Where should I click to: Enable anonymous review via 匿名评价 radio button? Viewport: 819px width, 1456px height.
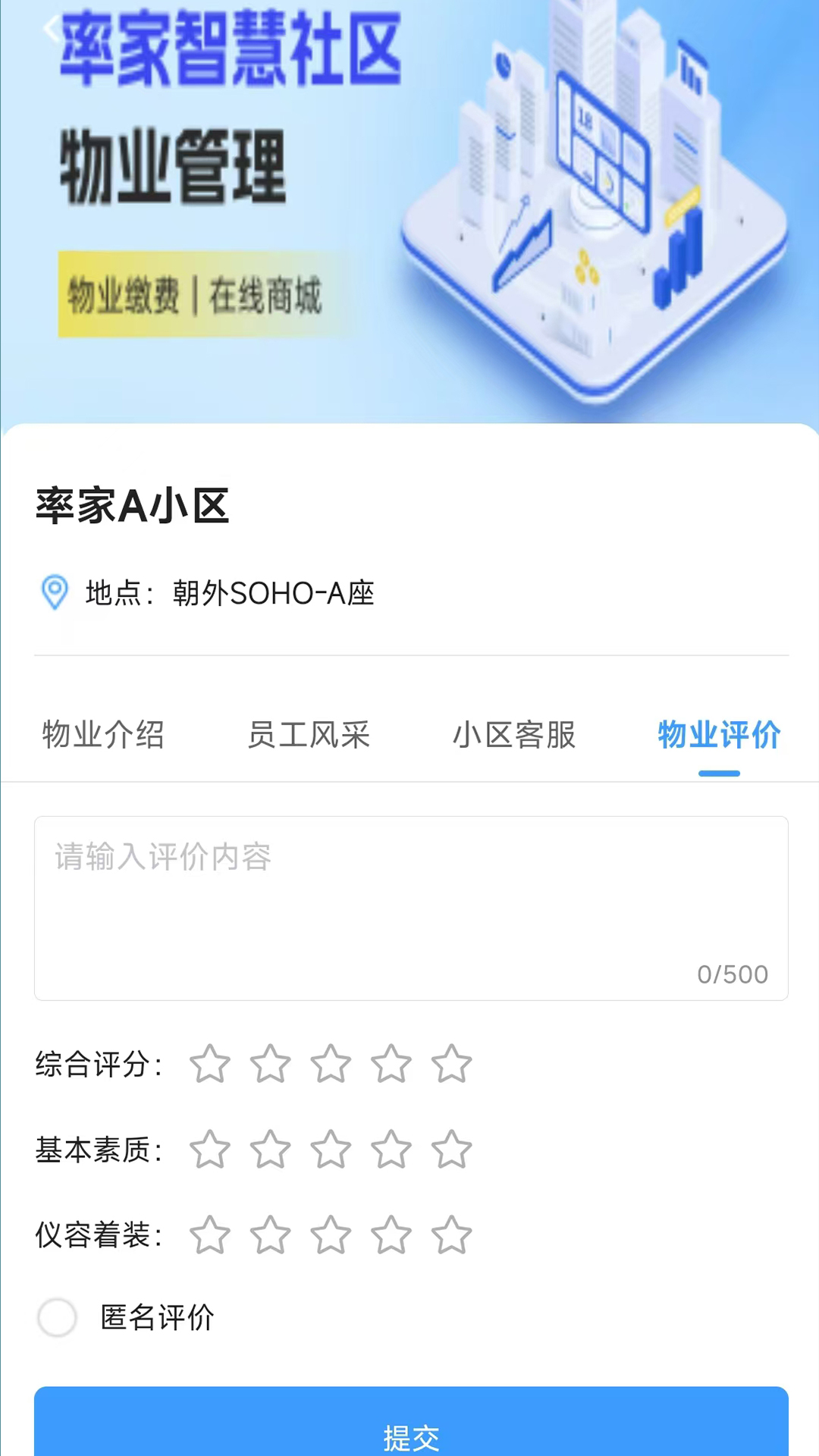(57, 1319)
